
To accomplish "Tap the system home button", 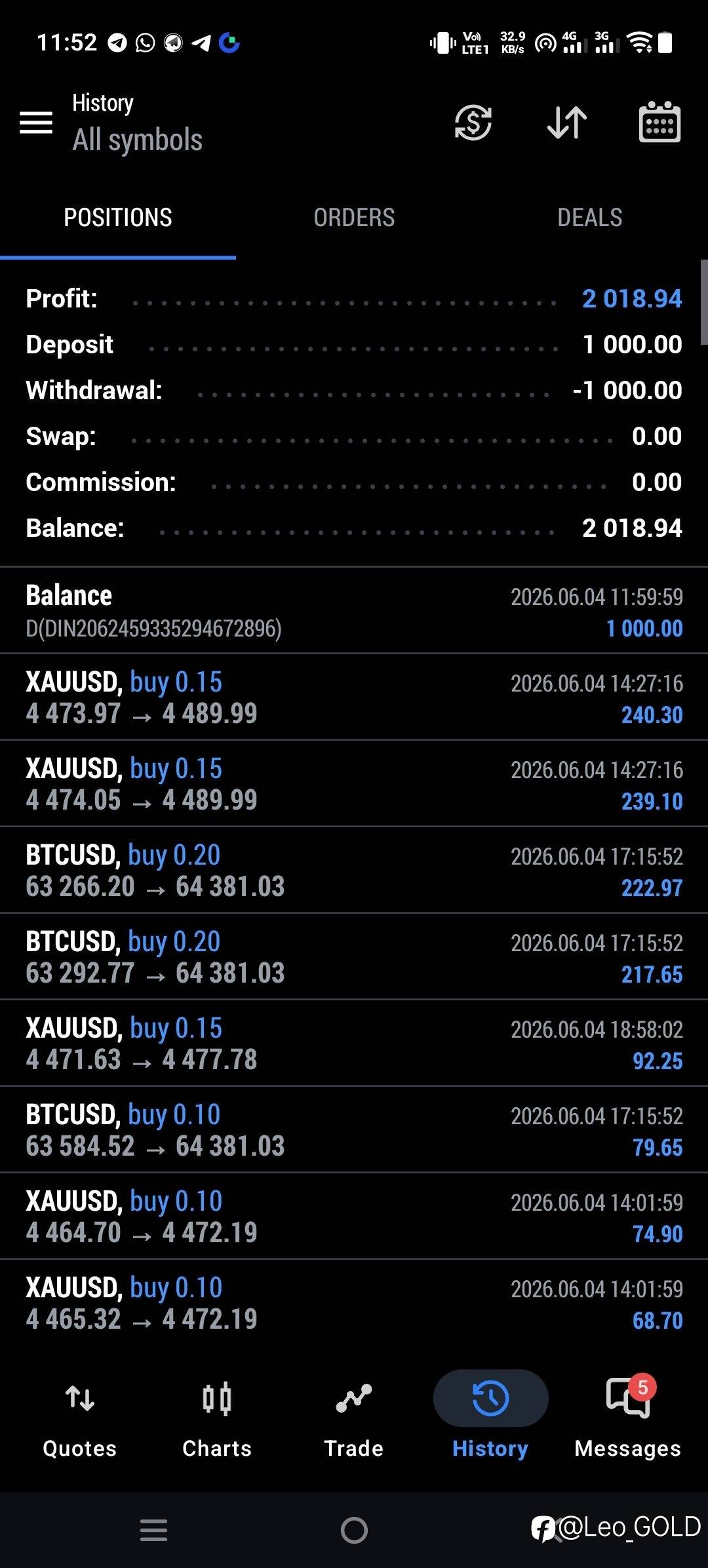I will 354,1531.
